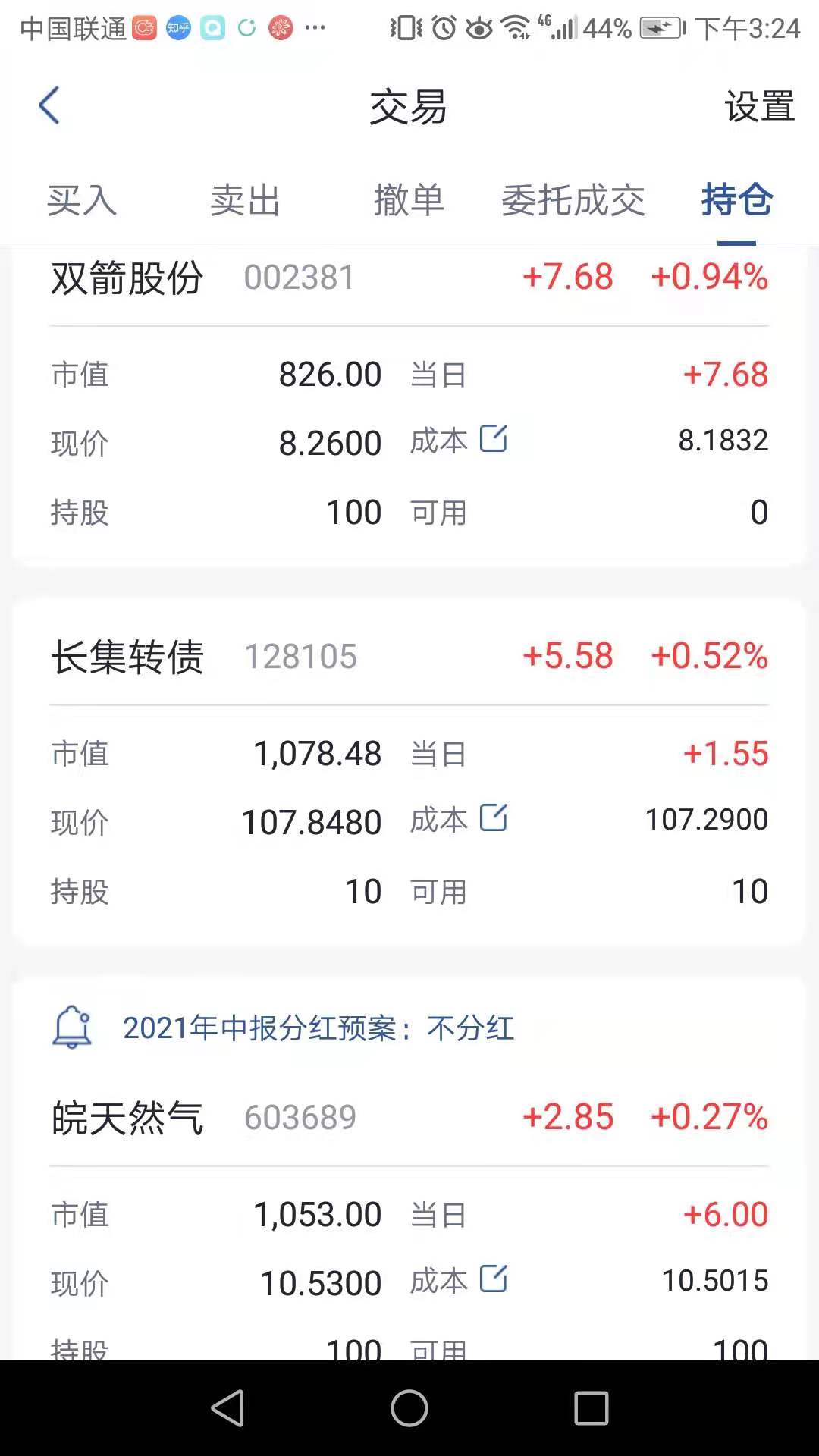This screenshot has height=1456, width=819.
Task: Select the 双箭股份 holding entry
Action: tap(127, 278)
